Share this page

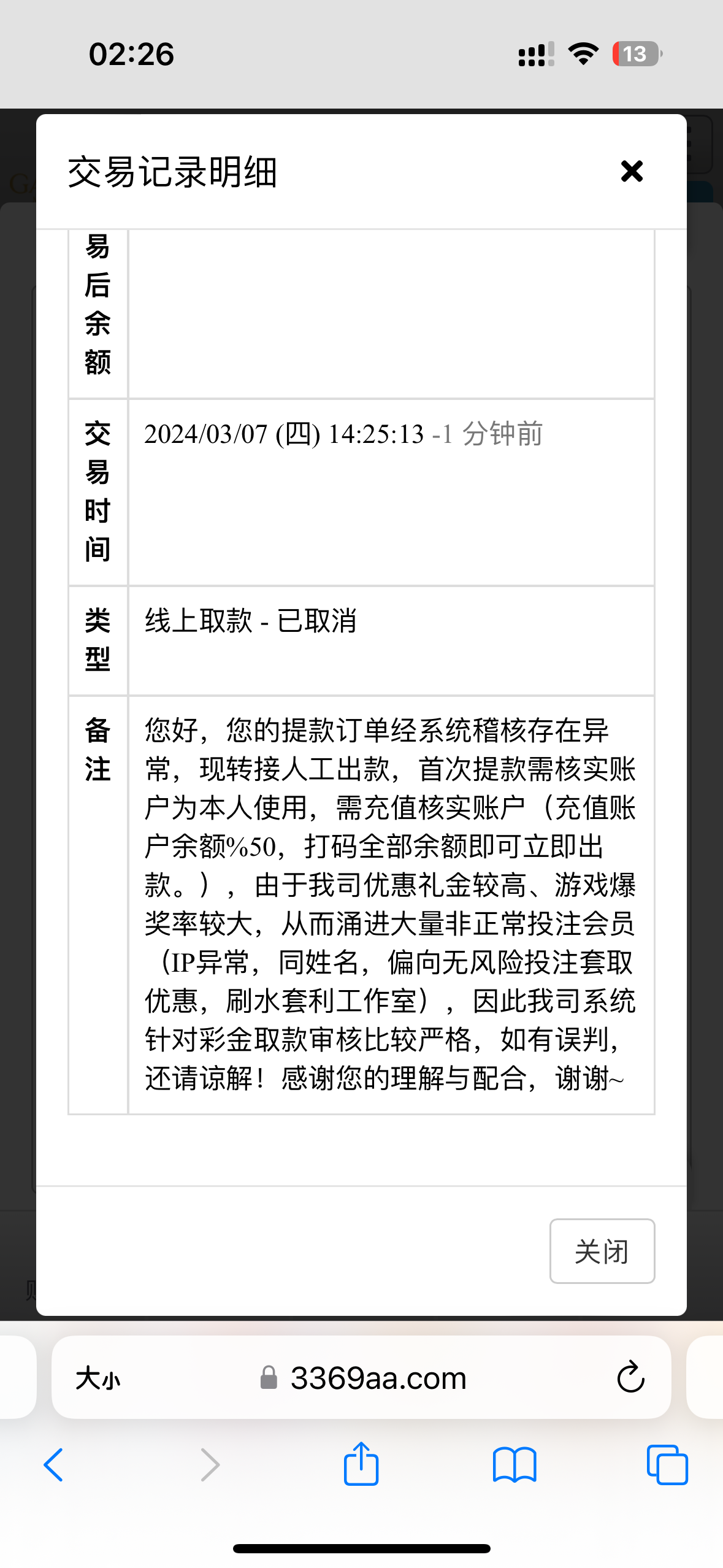point(361,1464)
